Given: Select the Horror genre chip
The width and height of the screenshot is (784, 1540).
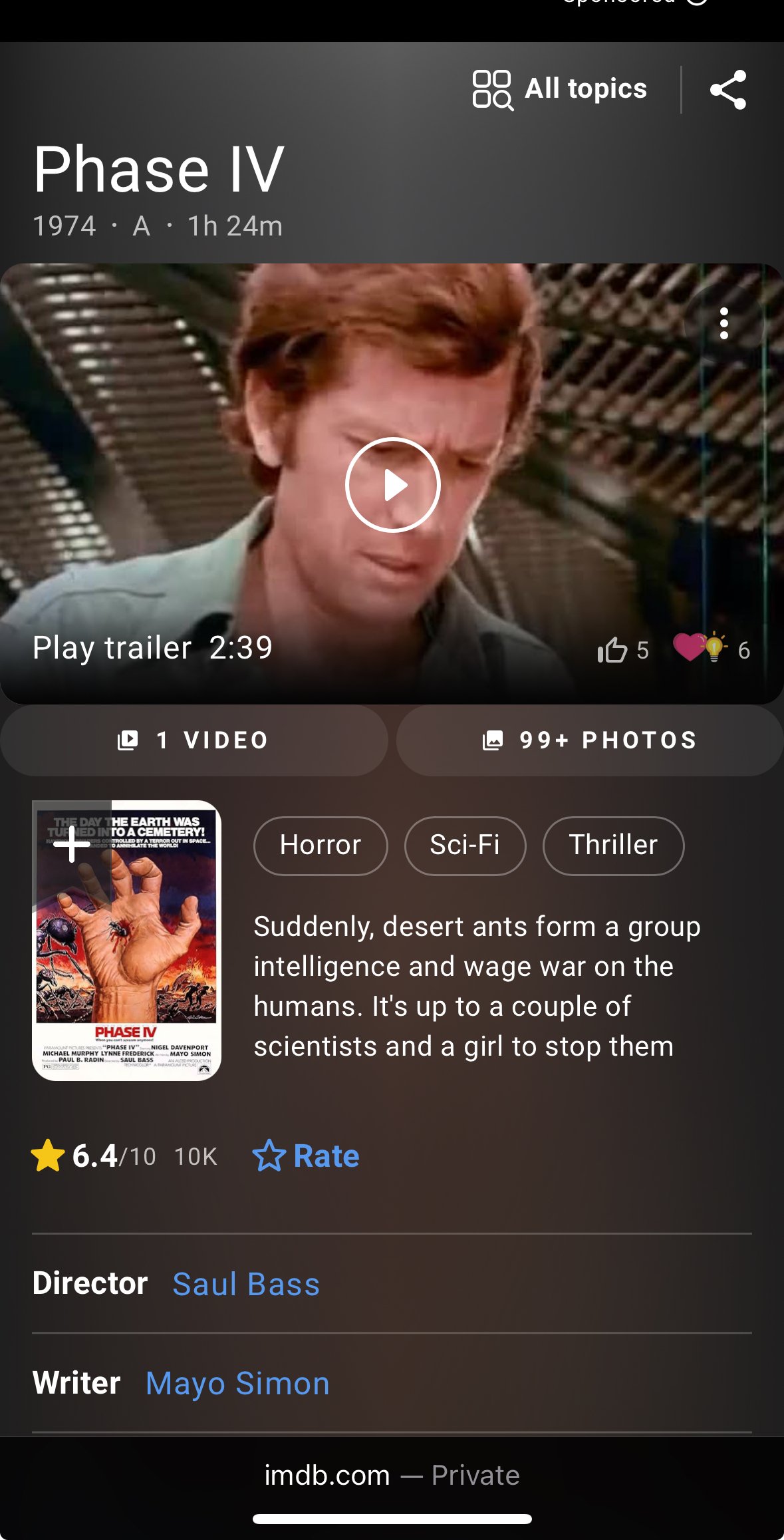Looking at the screenshot, I should 320,846.
